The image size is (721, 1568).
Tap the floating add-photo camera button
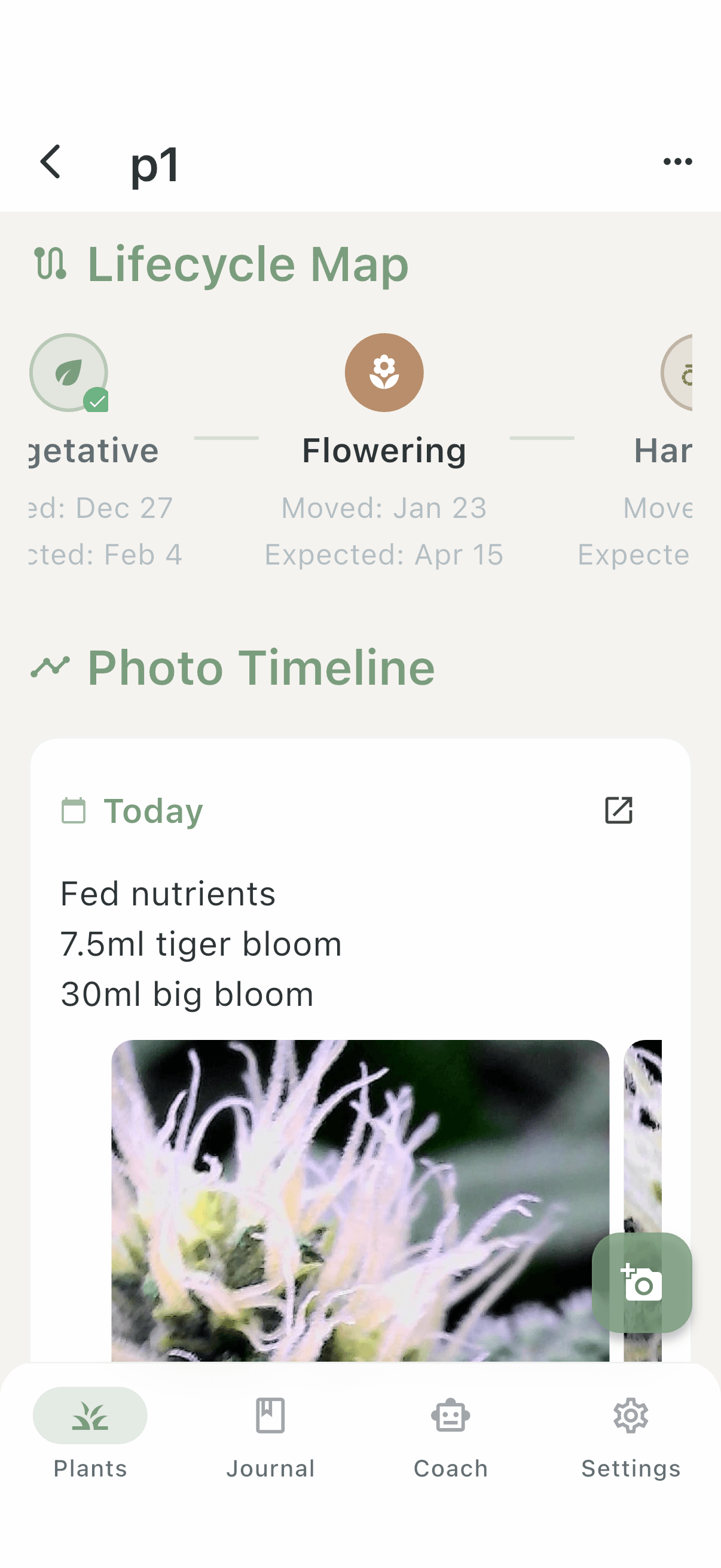tap(643, 1283)
